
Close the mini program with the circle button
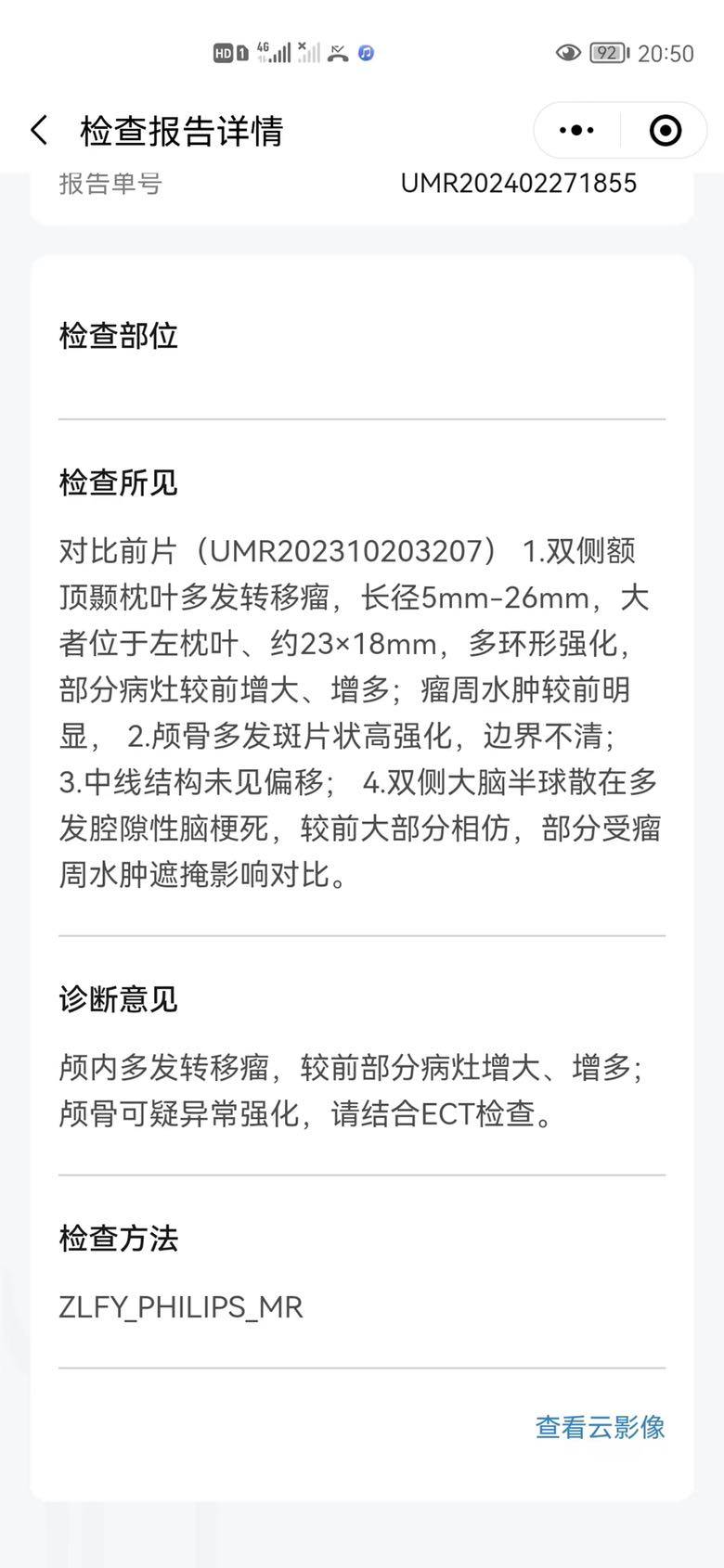click(x=665, y=131)
